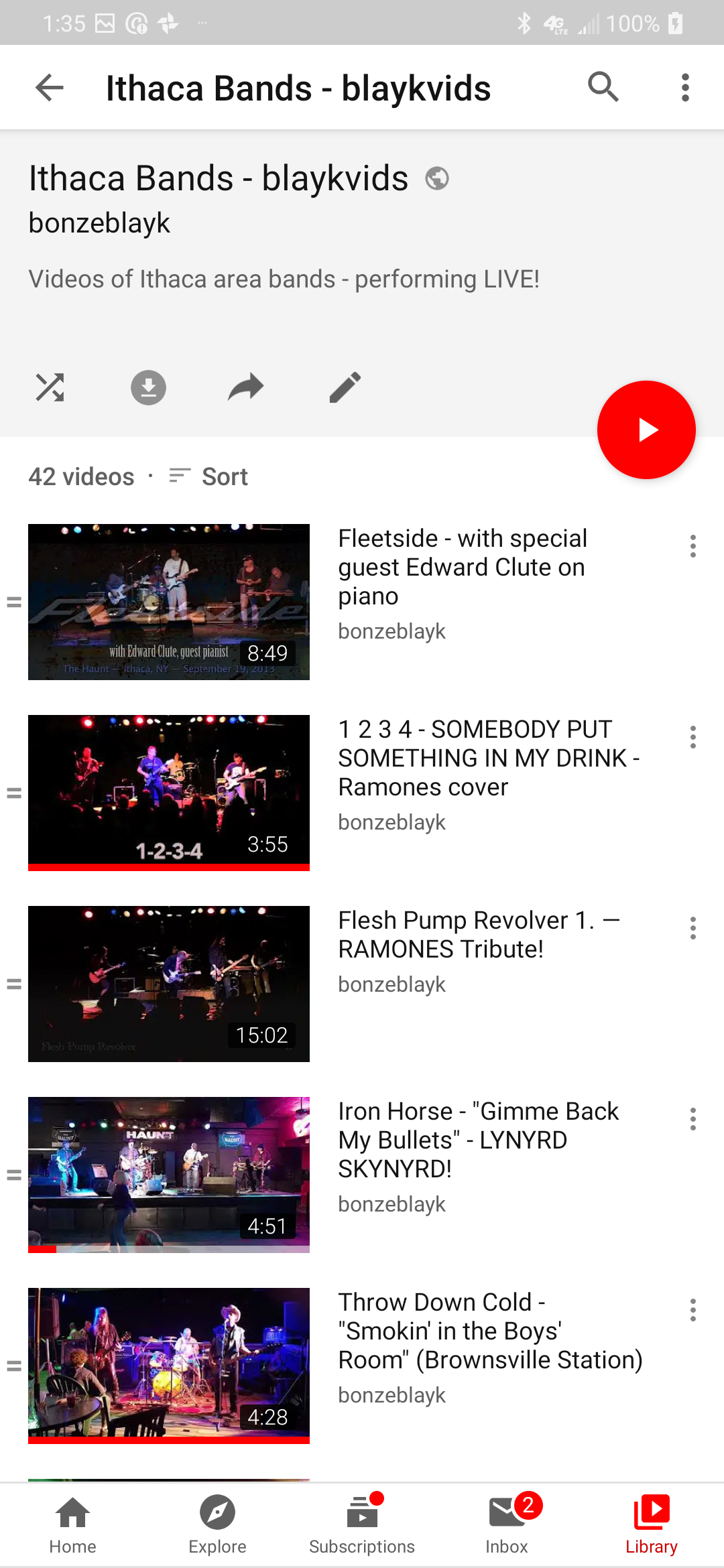Shuffle the playlist
The height and width of the screenshot is (1568, 724).
pos(50,387)
